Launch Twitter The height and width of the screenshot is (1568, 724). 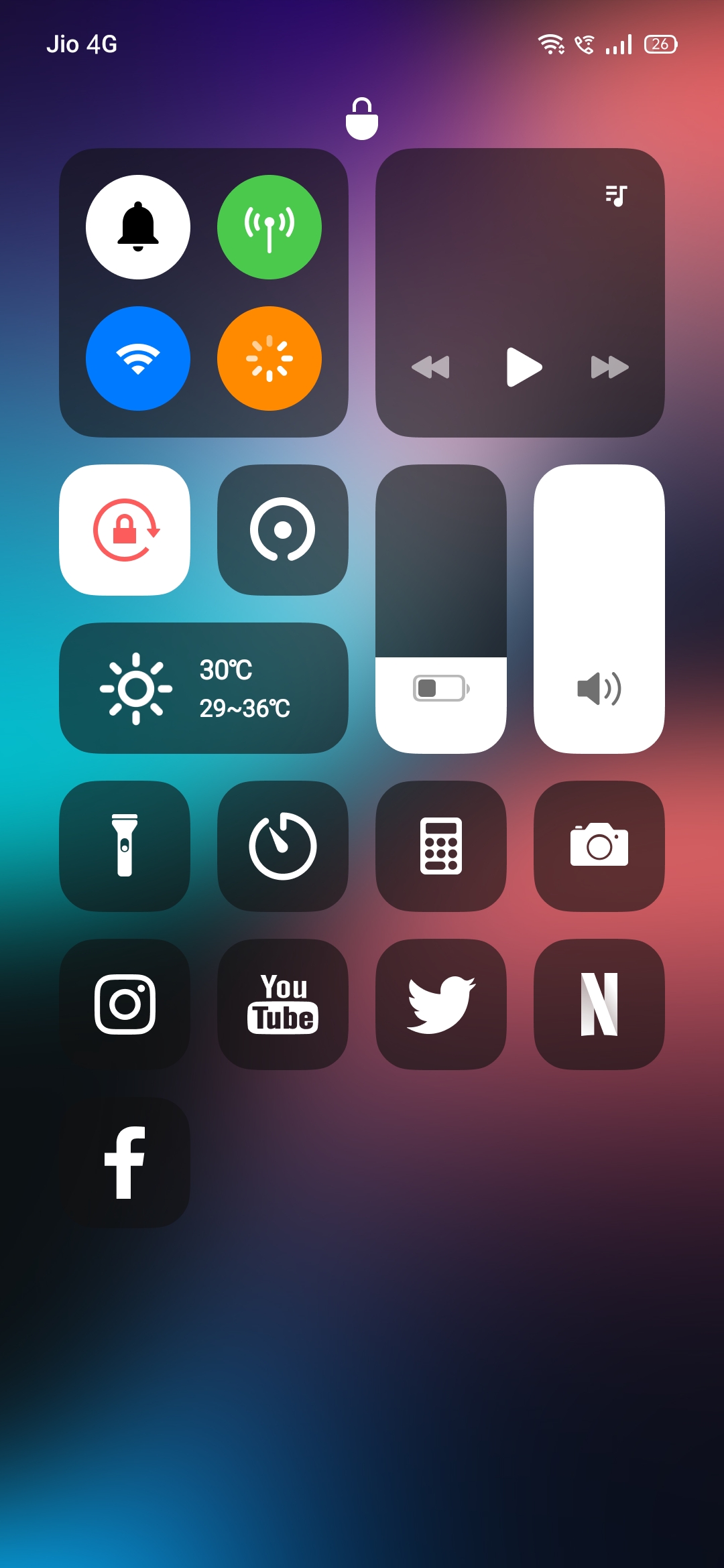pyautogui.click(x=441, y=1004)
